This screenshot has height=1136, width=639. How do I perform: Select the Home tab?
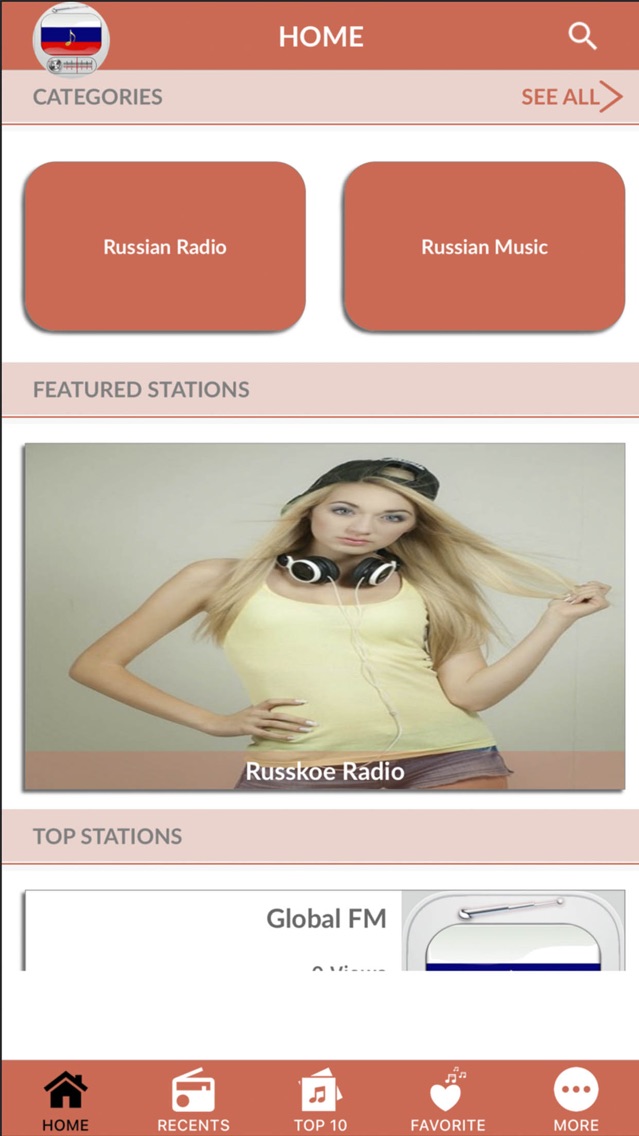pos(65,1099)
